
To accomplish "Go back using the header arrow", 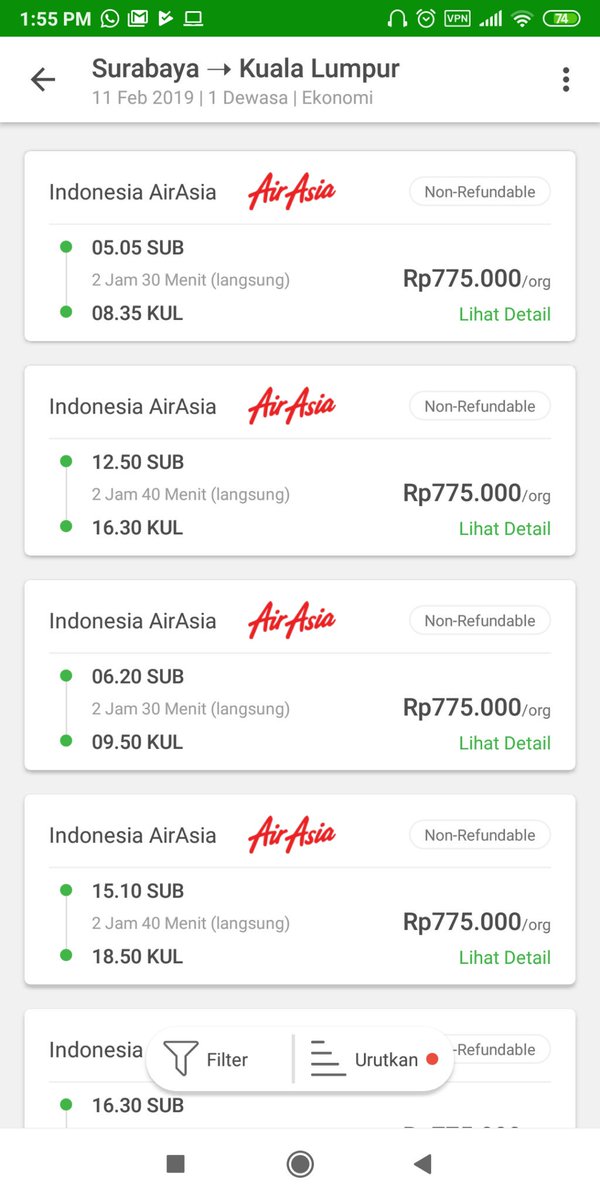I will tap(43, 80).
